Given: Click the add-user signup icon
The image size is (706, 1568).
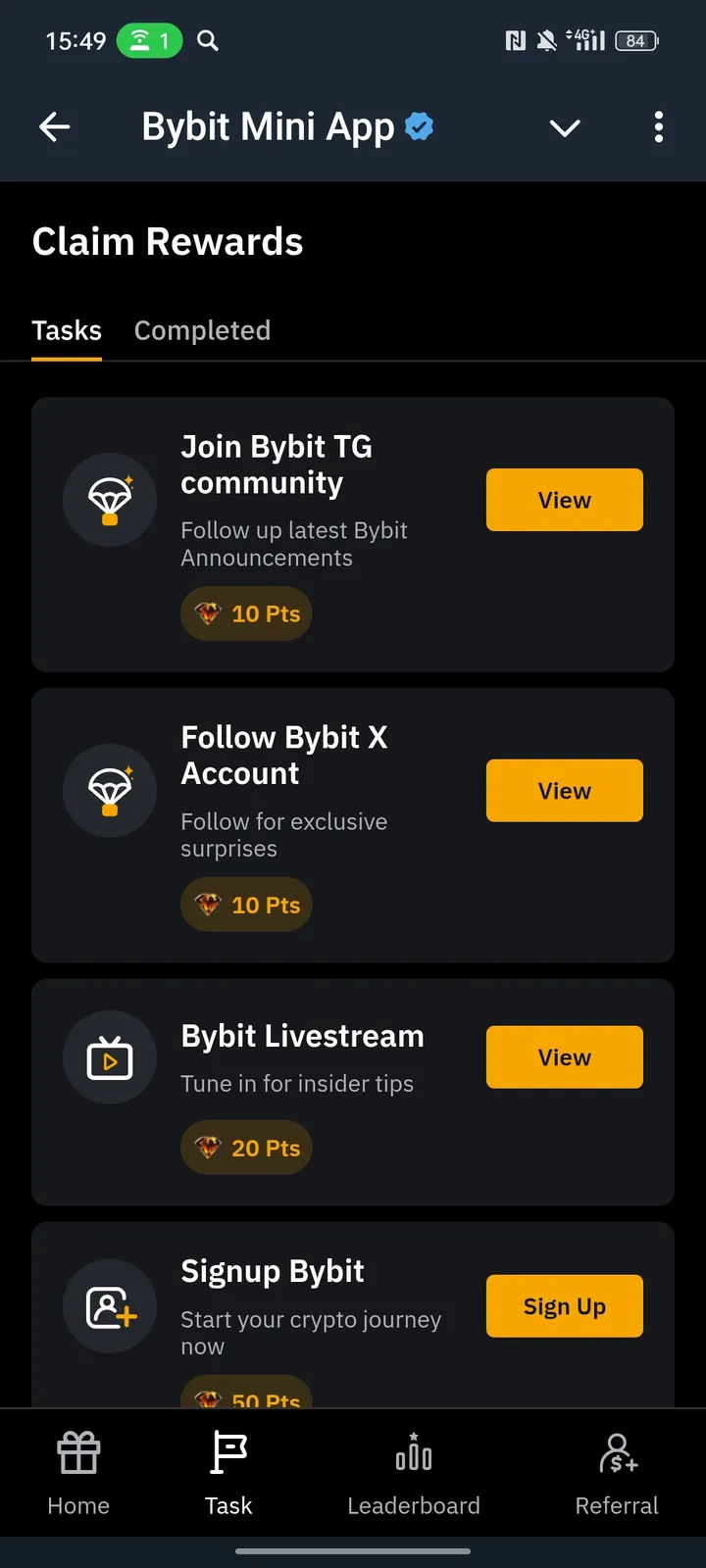Looking at the screenshot, I should (x=110, y=1306).
